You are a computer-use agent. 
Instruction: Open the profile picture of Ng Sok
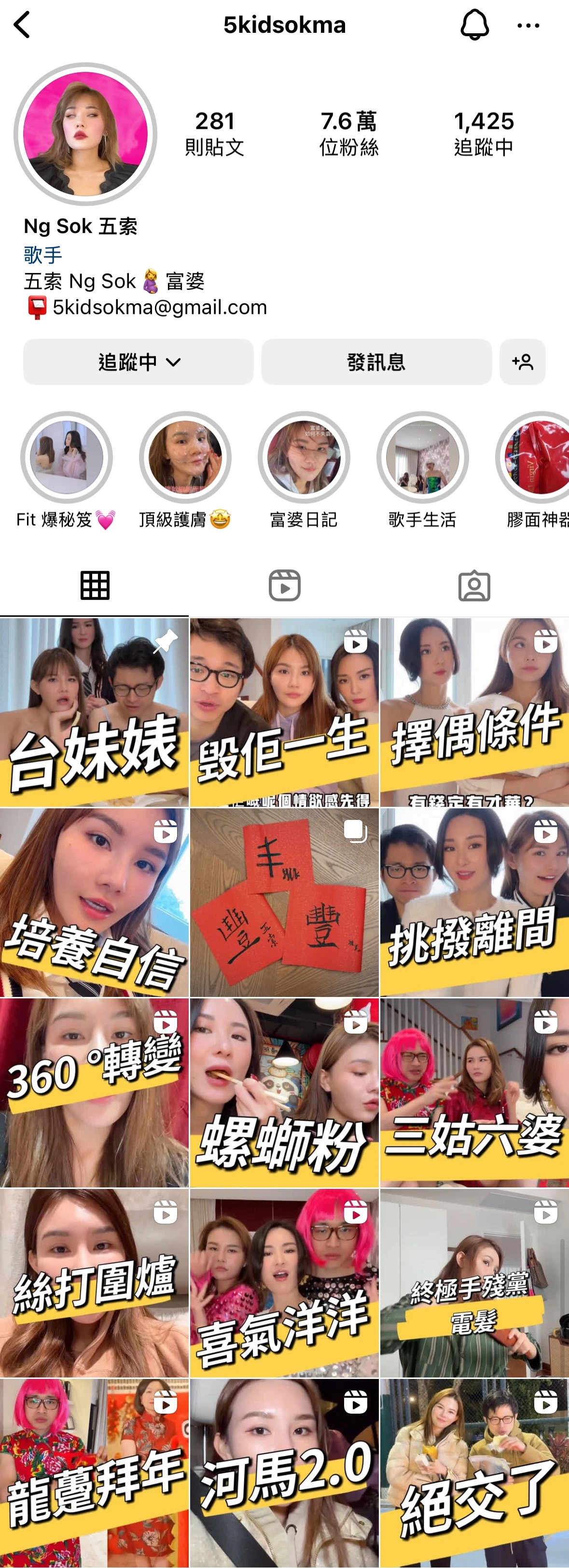point(85,134)
